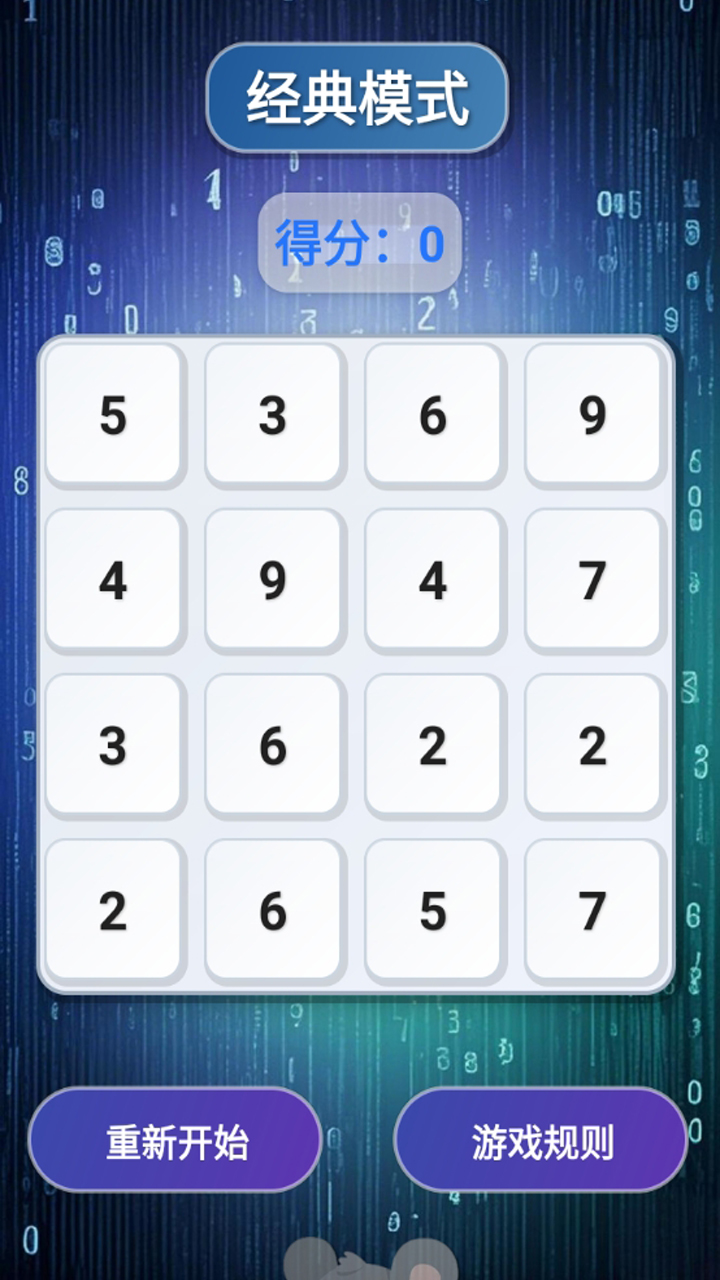
Task: Tap the 重新开始 restart button
Action: point(175,1140)
